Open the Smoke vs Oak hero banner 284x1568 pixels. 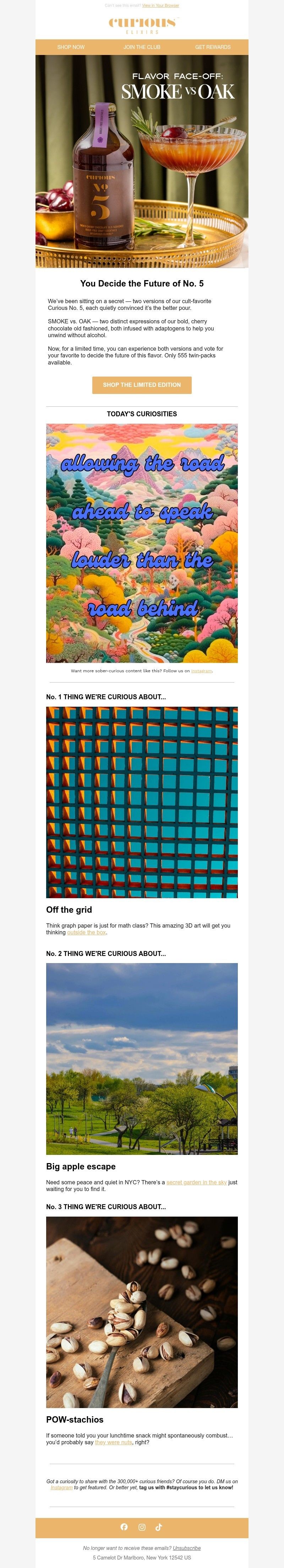pyautogui.click(x=141, y=161)
